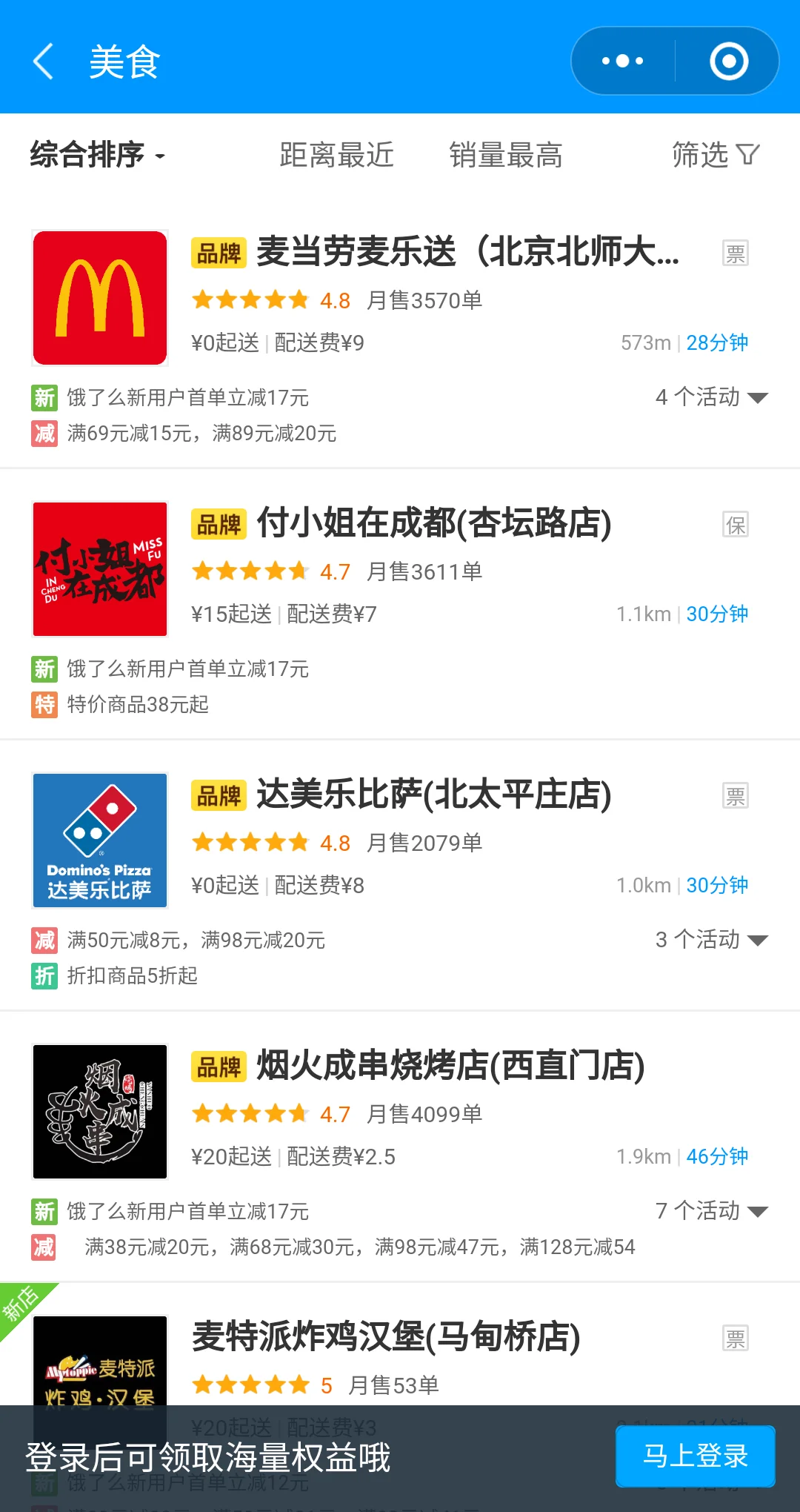Open the 麦当劳麦乐送 restaurant
This screenshot has width=800, height=1512.
467,252
